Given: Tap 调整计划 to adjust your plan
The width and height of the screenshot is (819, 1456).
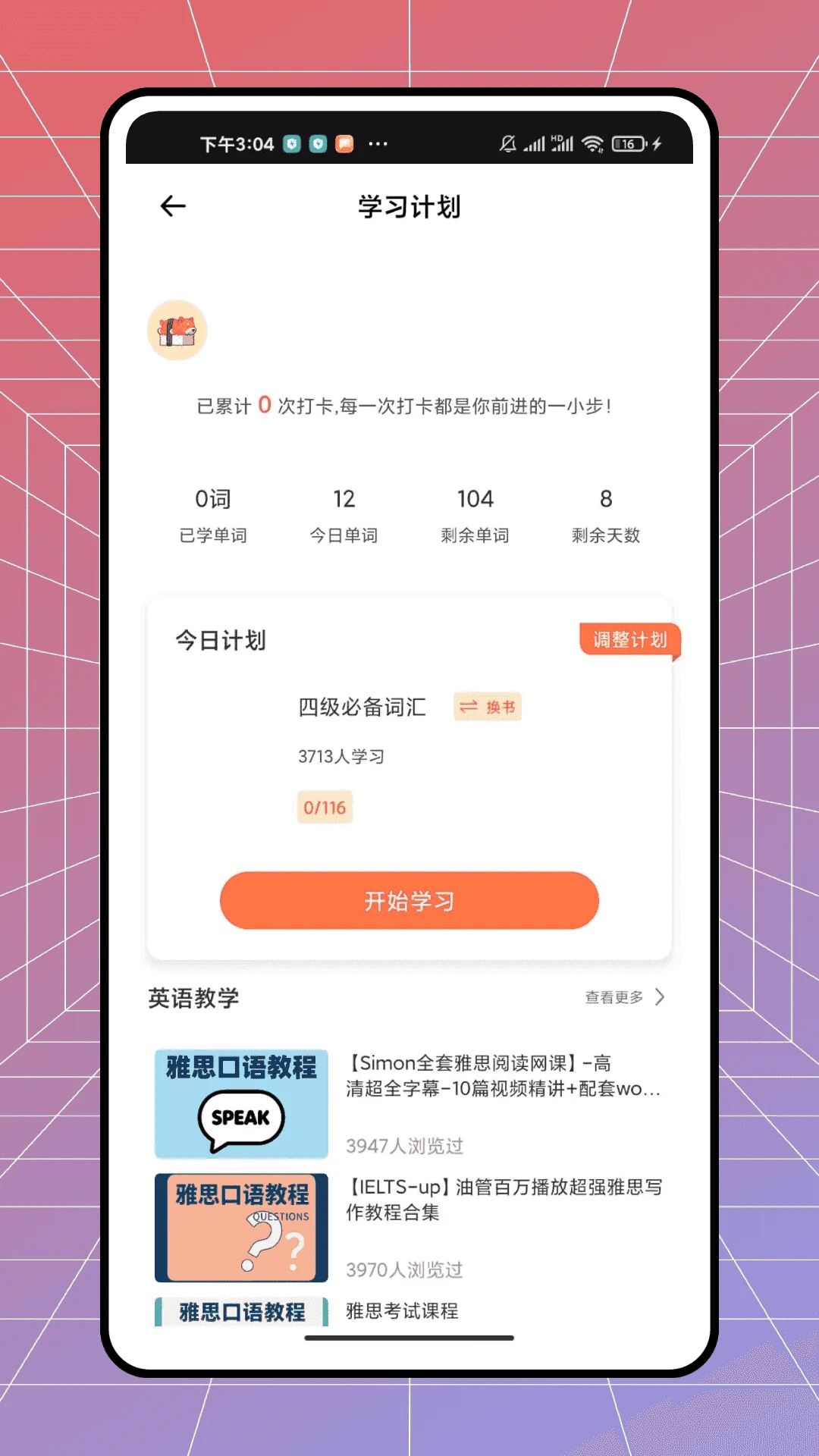Looking at the screenshot, I should point(629,640).
